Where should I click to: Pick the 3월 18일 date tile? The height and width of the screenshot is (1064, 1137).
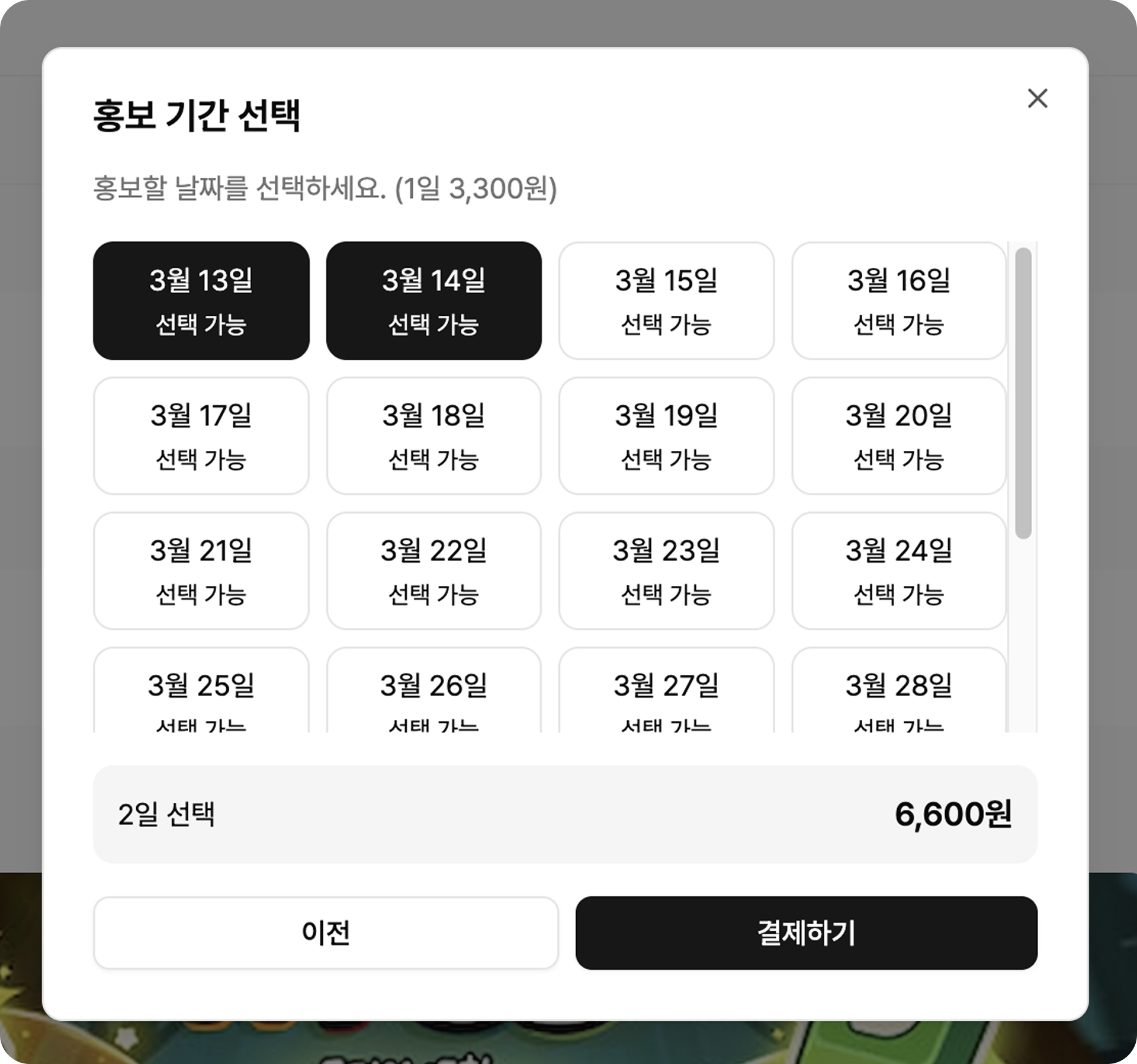pyautogui.click(x=433, y=435)
